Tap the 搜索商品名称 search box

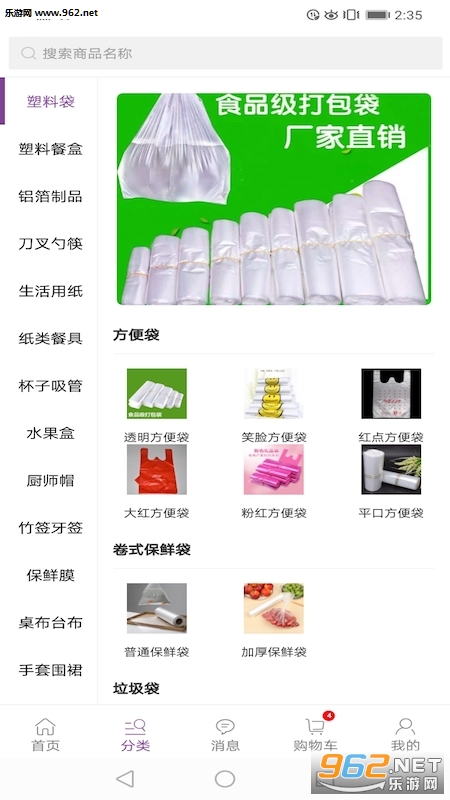[x=225, y=53]
